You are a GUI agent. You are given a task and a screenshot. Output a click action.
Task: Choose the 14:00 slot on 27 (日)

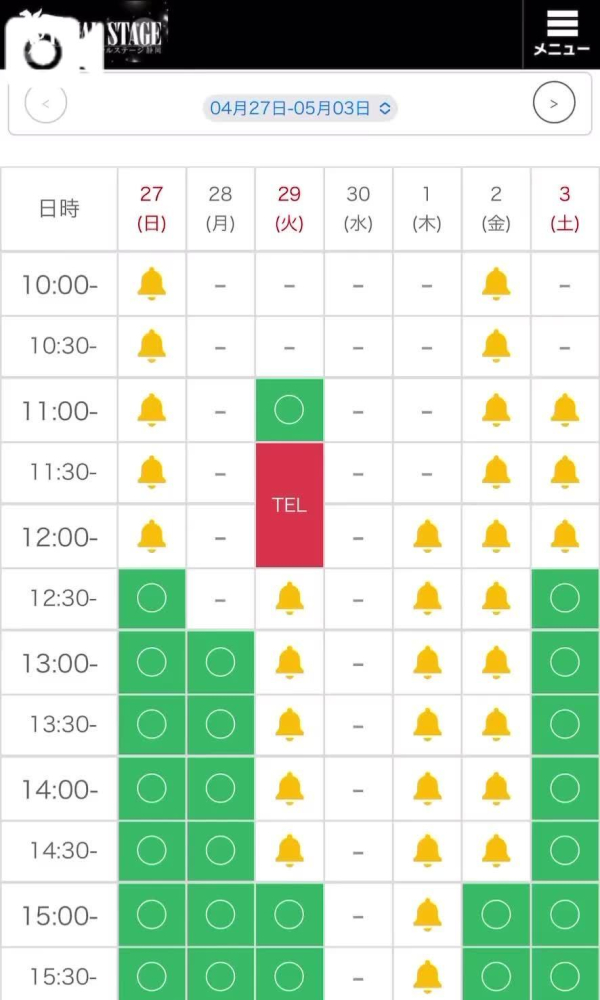[x=152, y=789]
